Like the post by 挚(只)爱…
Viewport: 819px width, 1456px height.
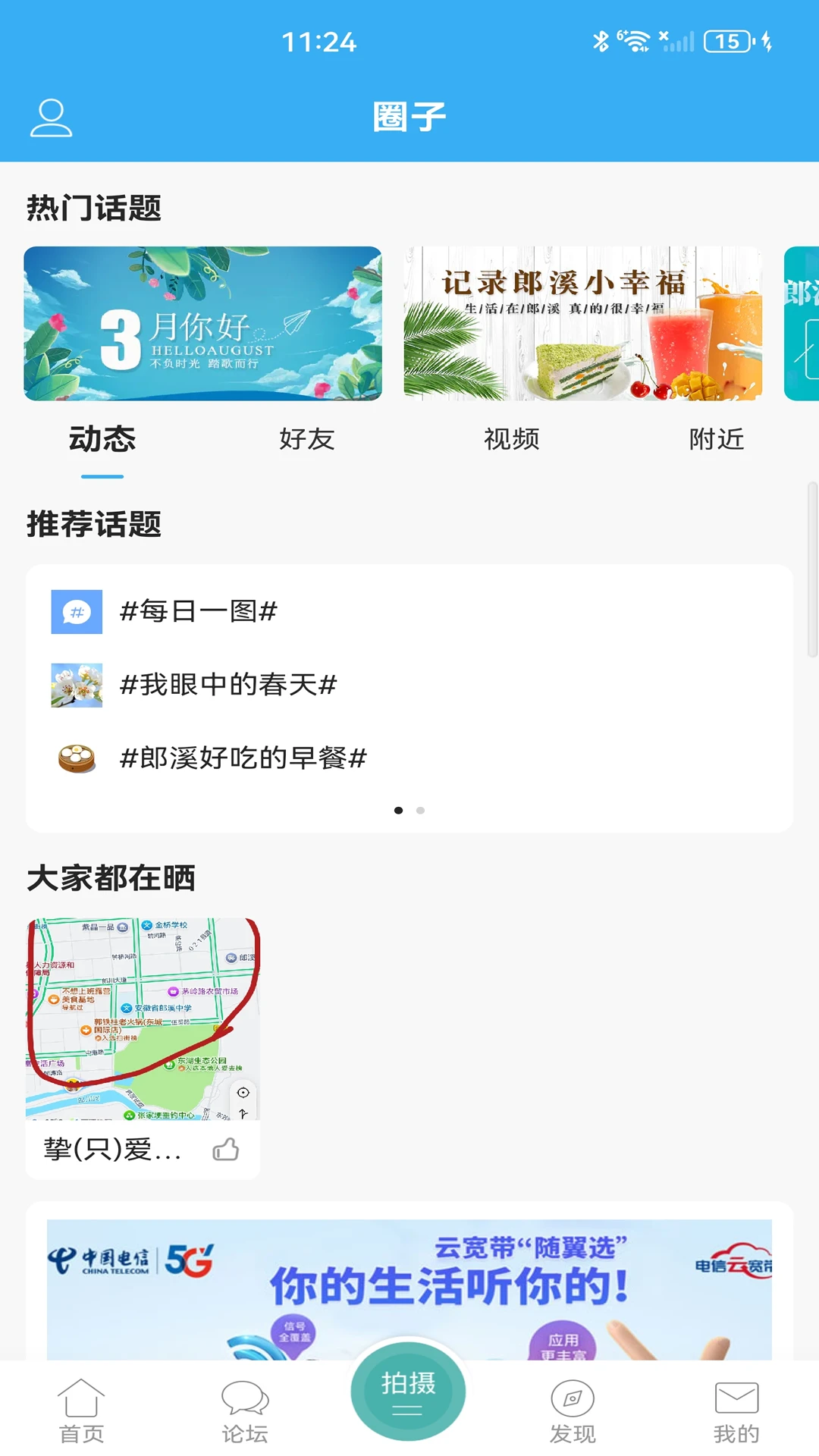point(226,1150)
